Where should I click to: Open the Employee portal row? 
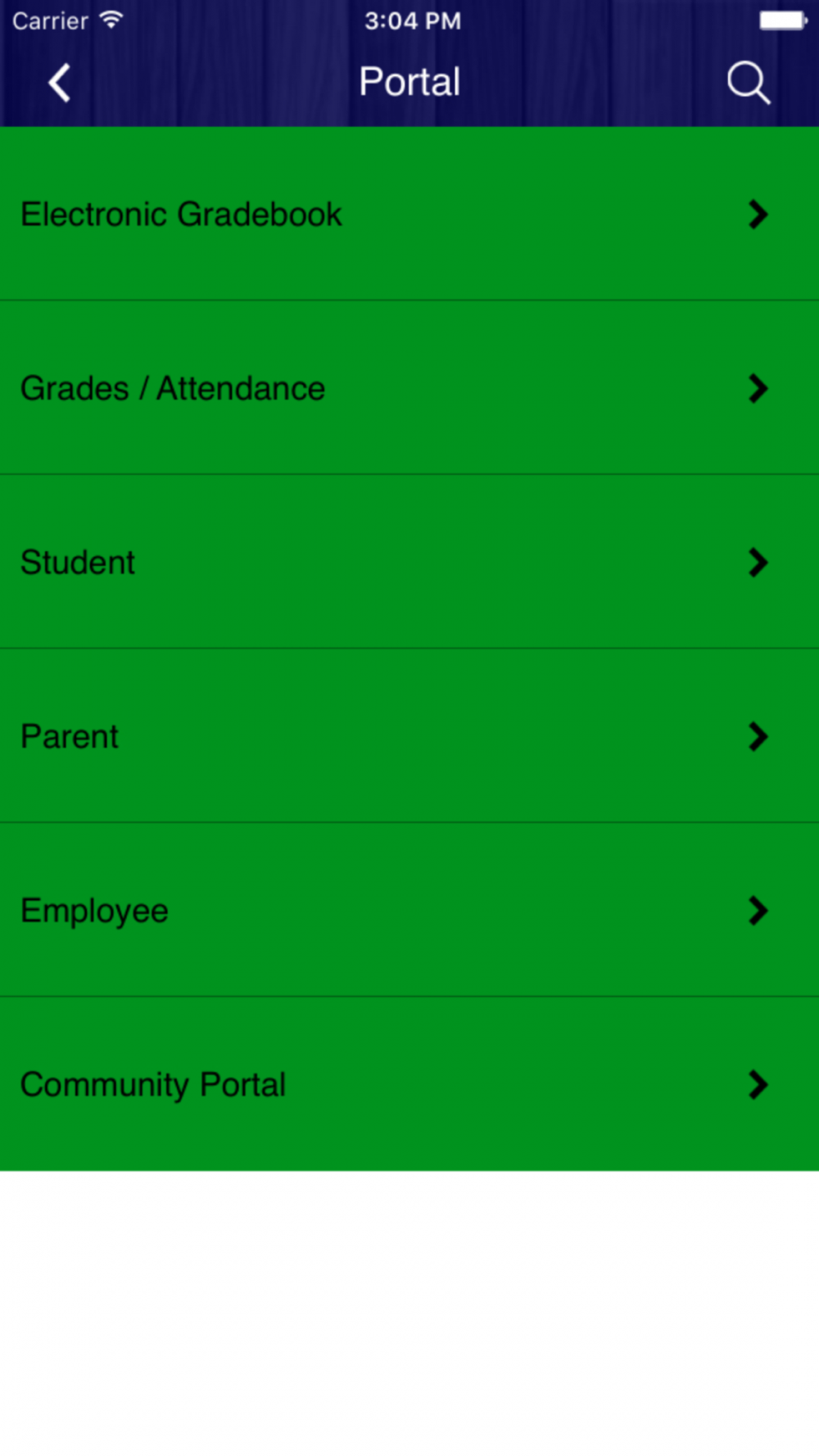[x=409, y=910]
